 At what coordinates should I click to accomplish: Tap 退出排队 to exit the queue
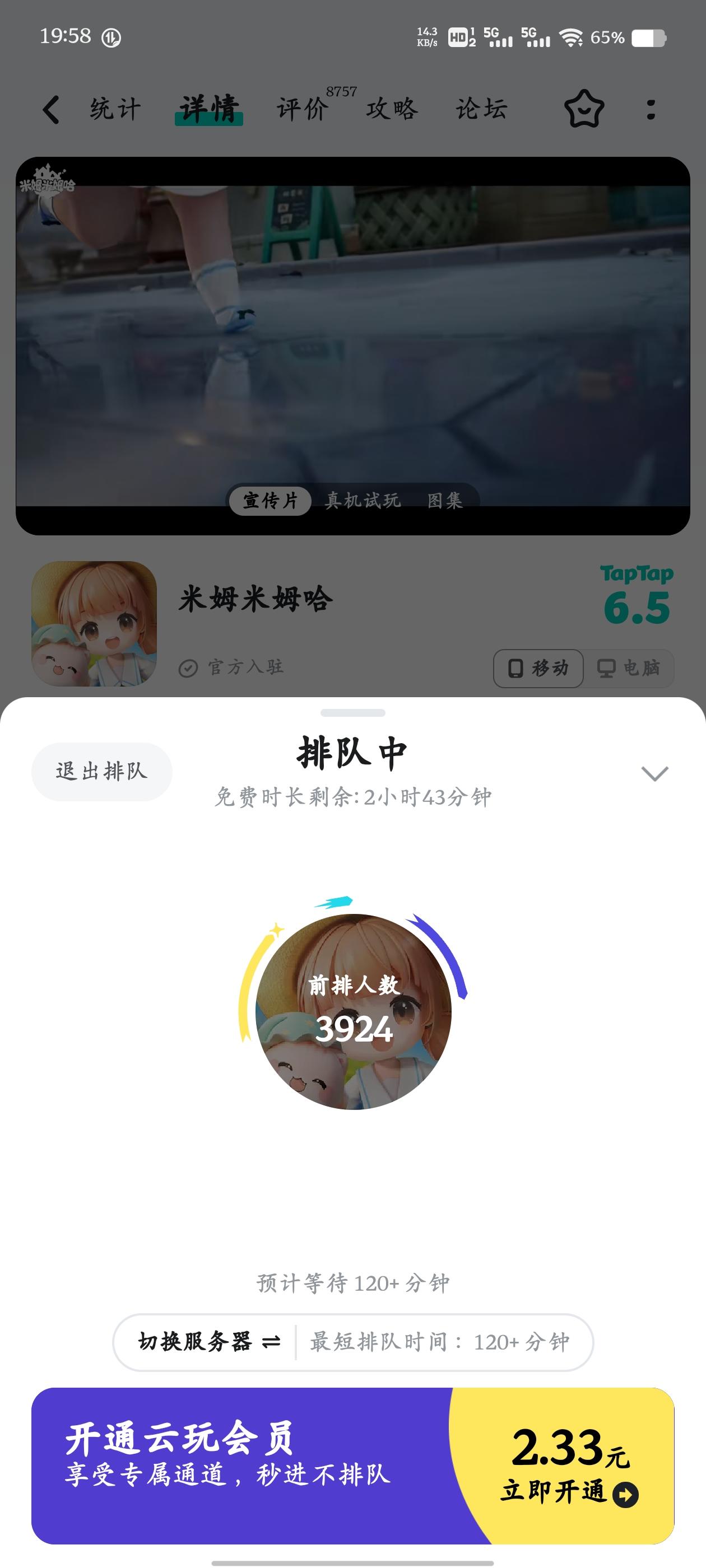pos(101,771)
